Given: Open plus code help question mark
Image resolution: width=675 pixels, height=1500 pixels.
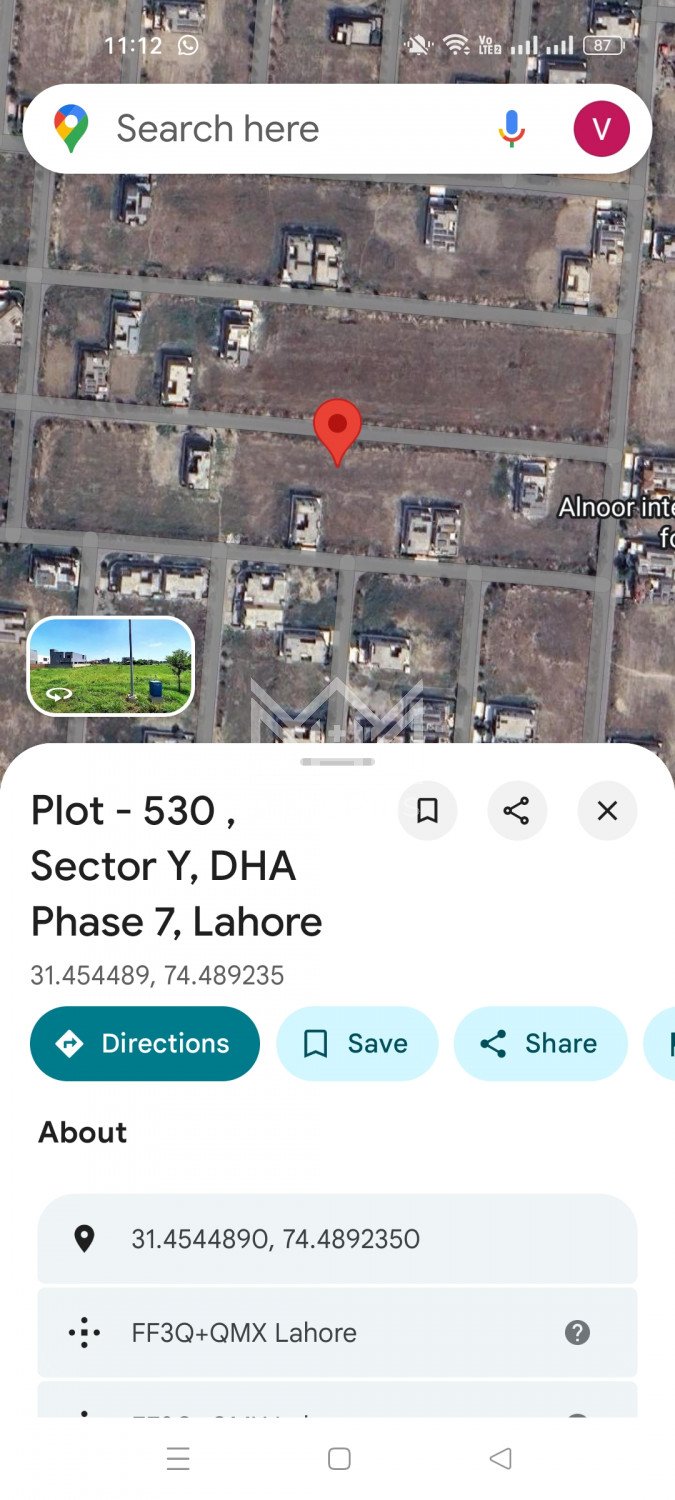Looking at the screenshot, I should [577, 1332].
